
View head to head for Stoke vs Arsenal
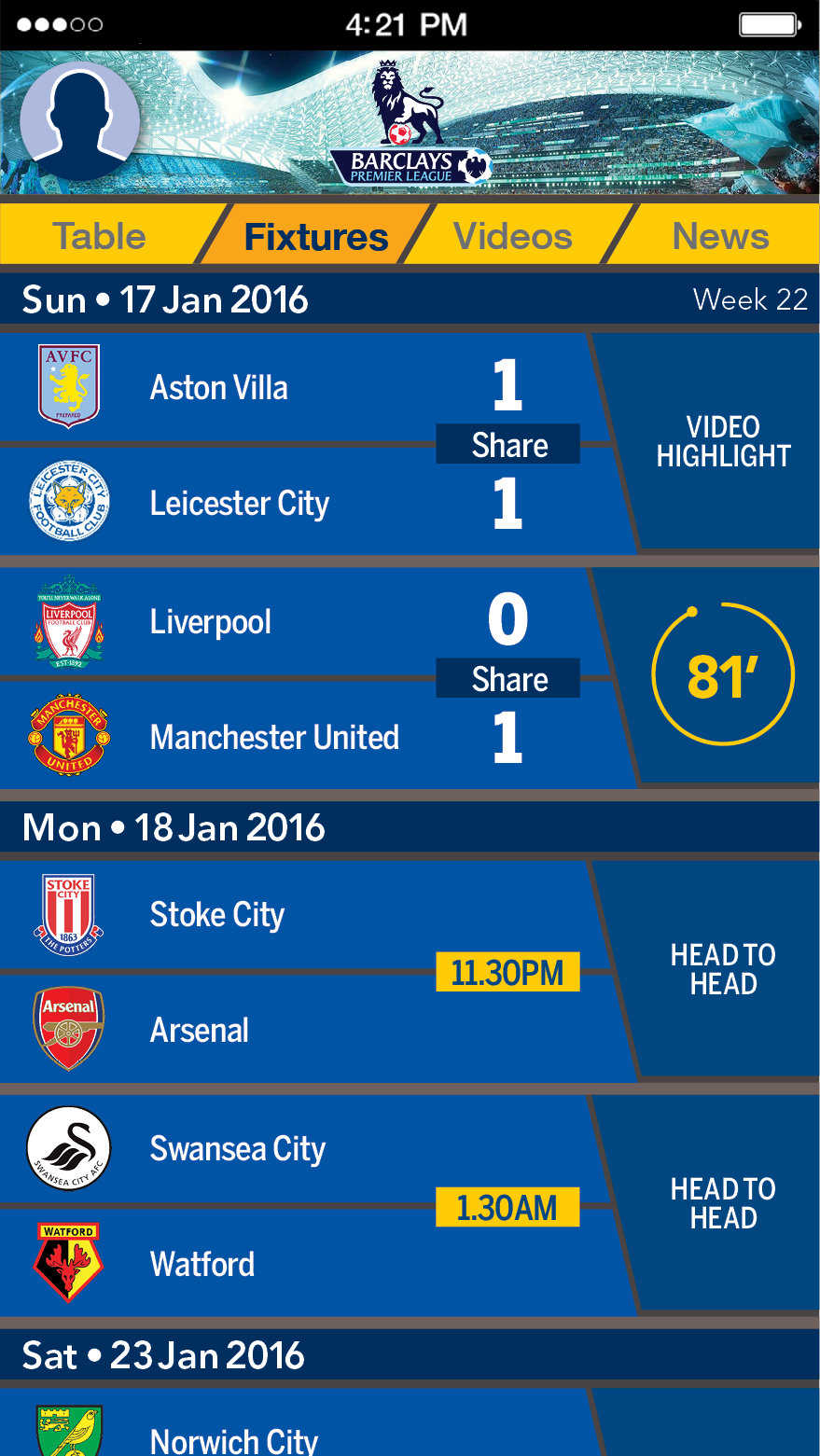click(x=723, y=970)
